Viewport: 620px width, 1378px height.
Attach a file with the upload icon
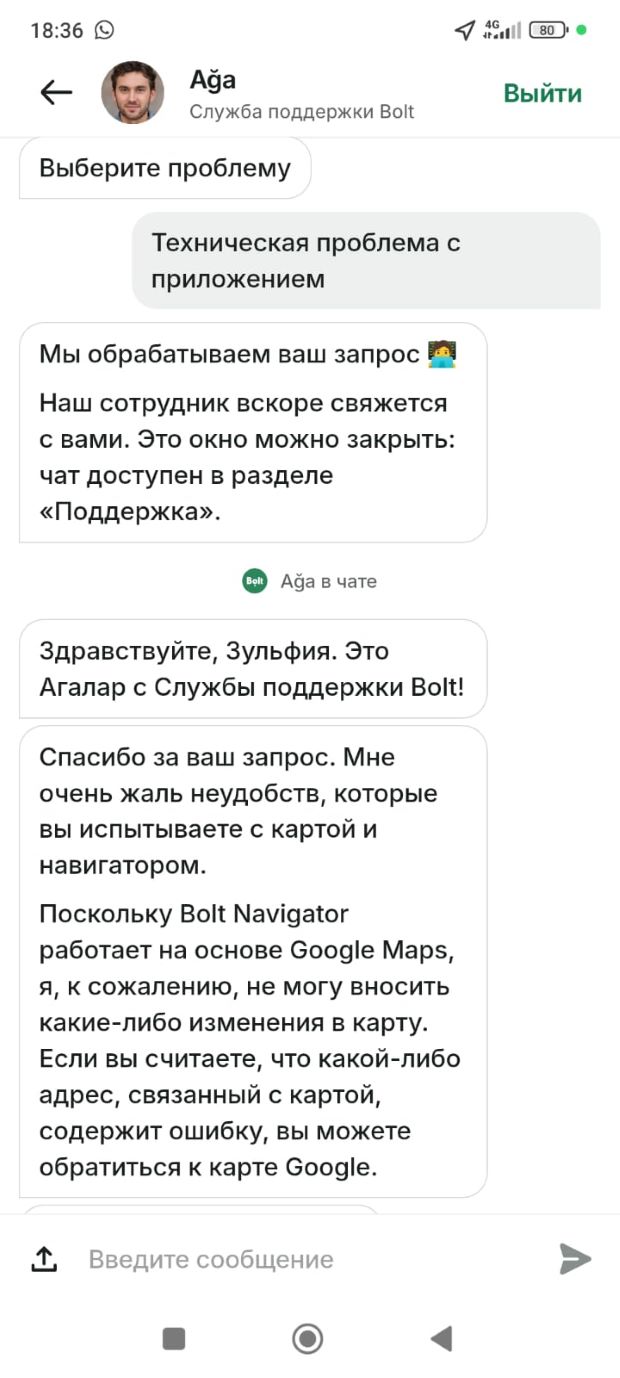tap(44, 1259)
